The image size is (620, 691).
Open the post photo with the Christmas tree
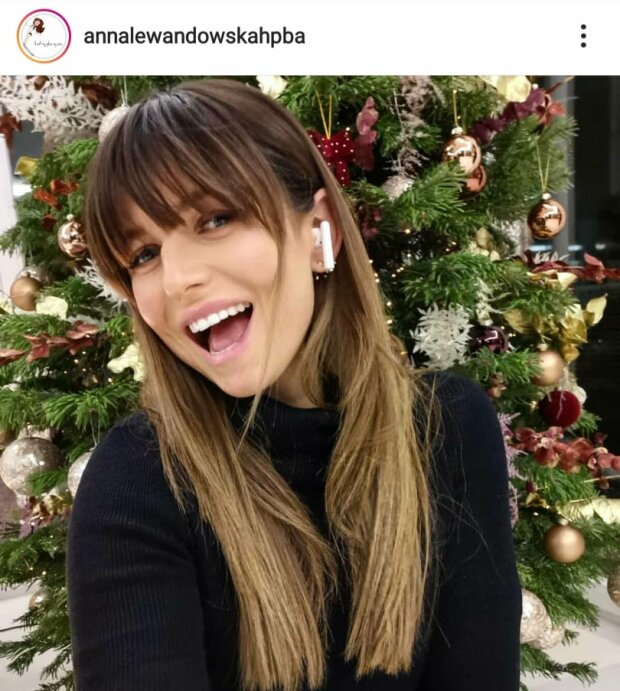310,382
